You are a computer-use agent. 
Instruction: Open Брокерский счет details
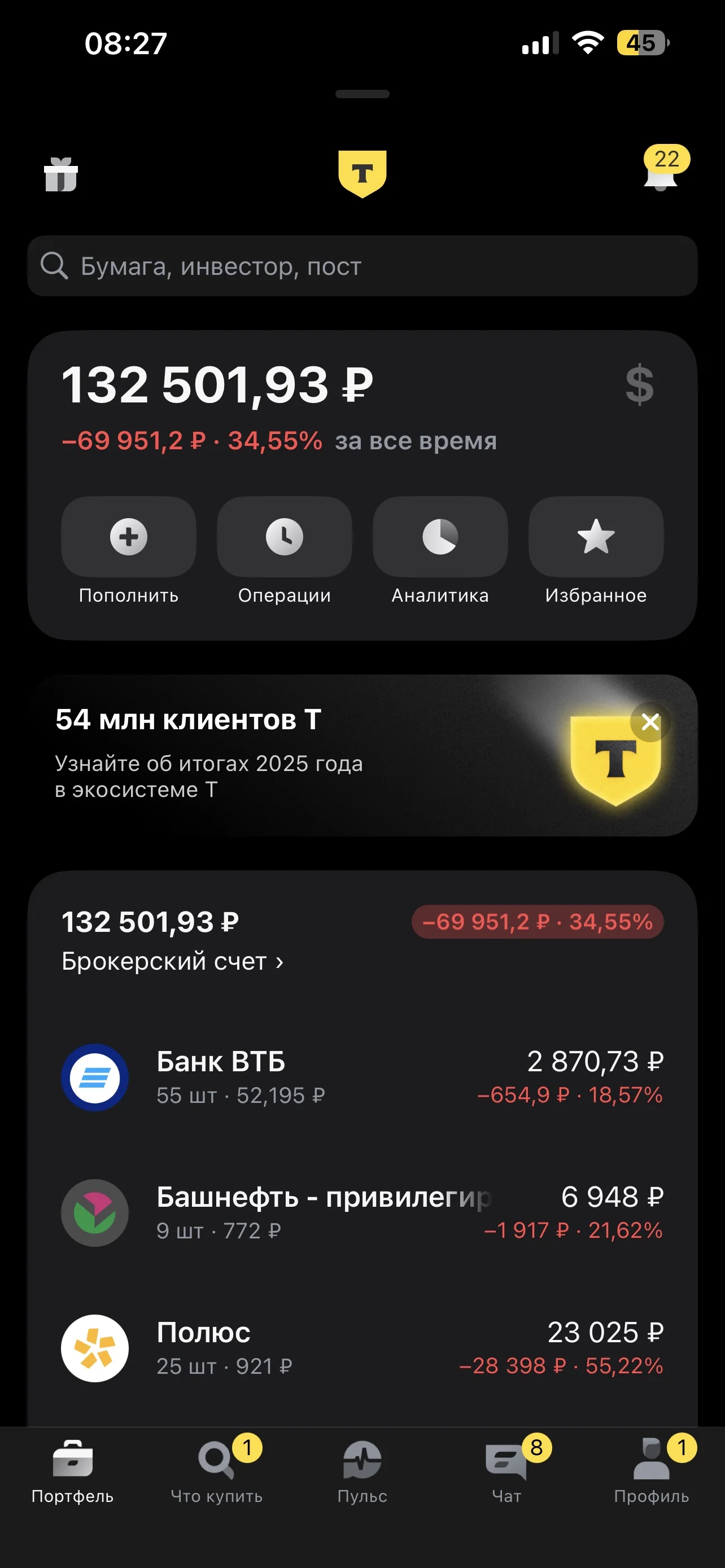click(172, 961)
